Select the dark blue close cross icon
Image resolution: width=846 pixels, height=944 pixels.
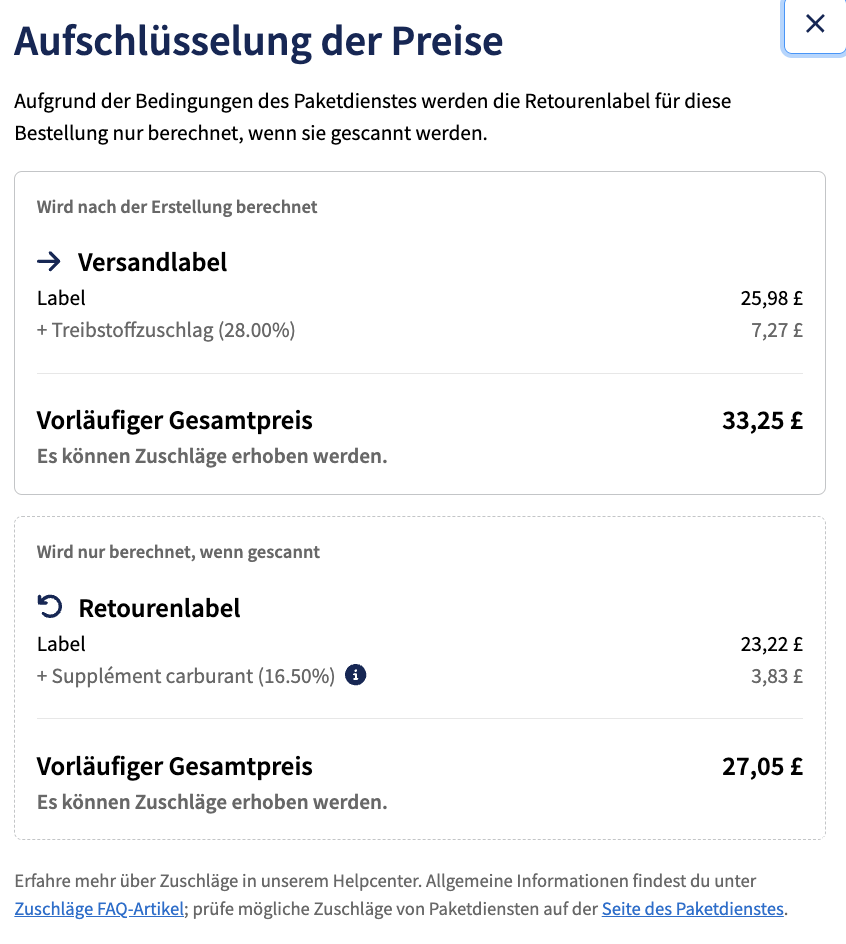815,25
